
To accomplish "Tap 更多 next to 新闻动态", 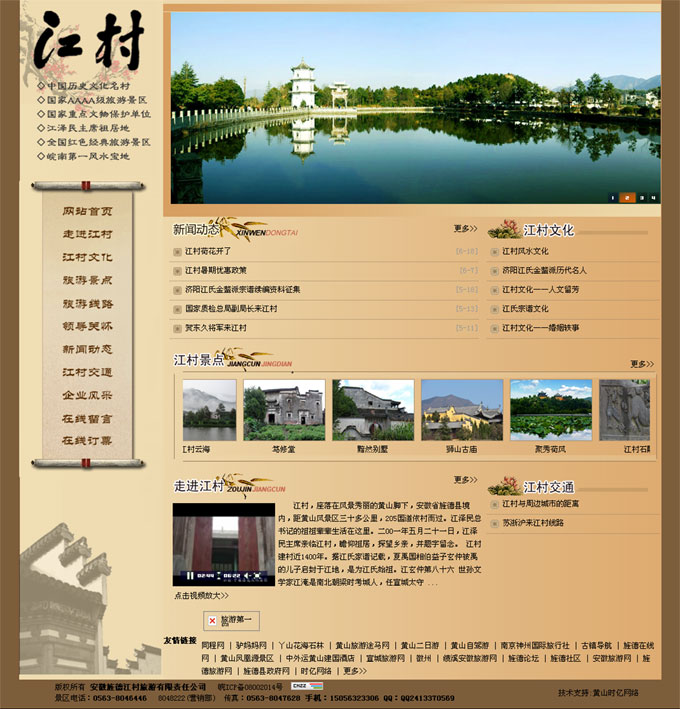I will (463, 229).
